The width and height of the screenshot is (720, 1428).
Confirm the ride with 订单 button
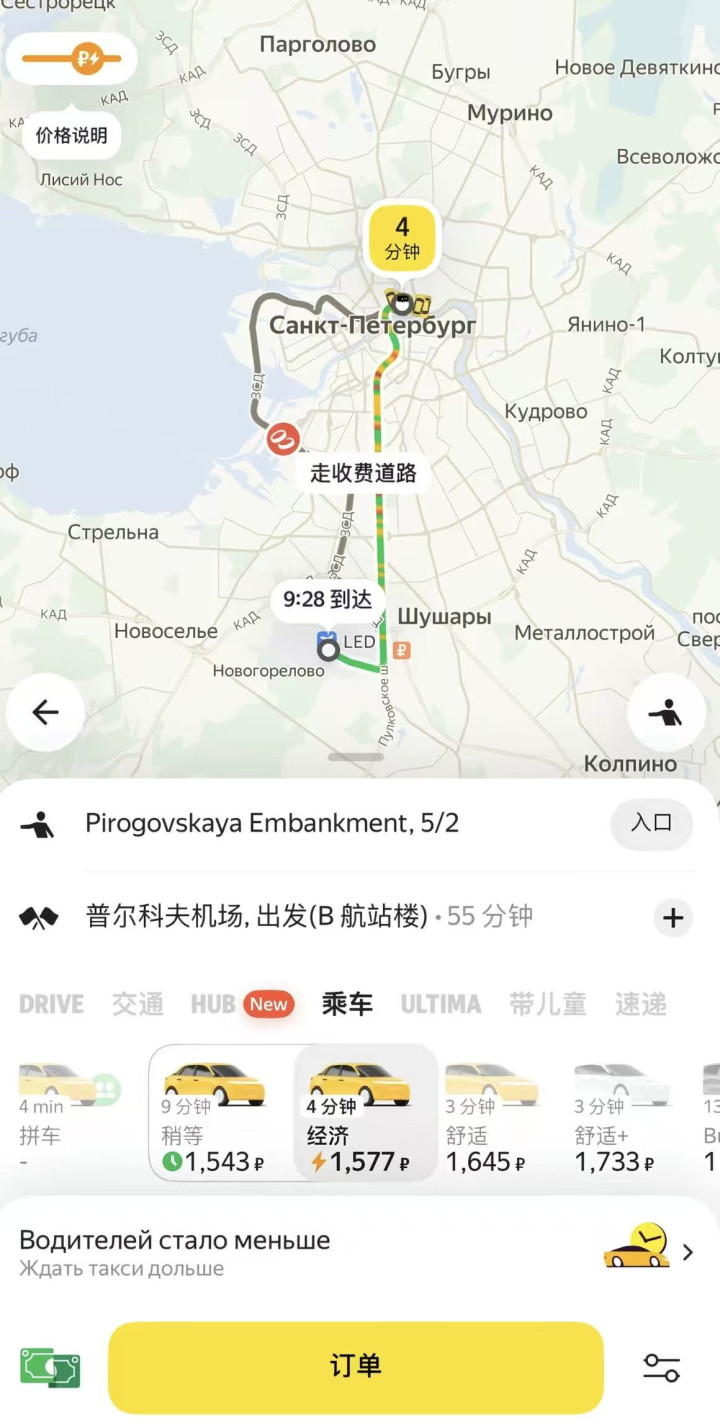355,1367
